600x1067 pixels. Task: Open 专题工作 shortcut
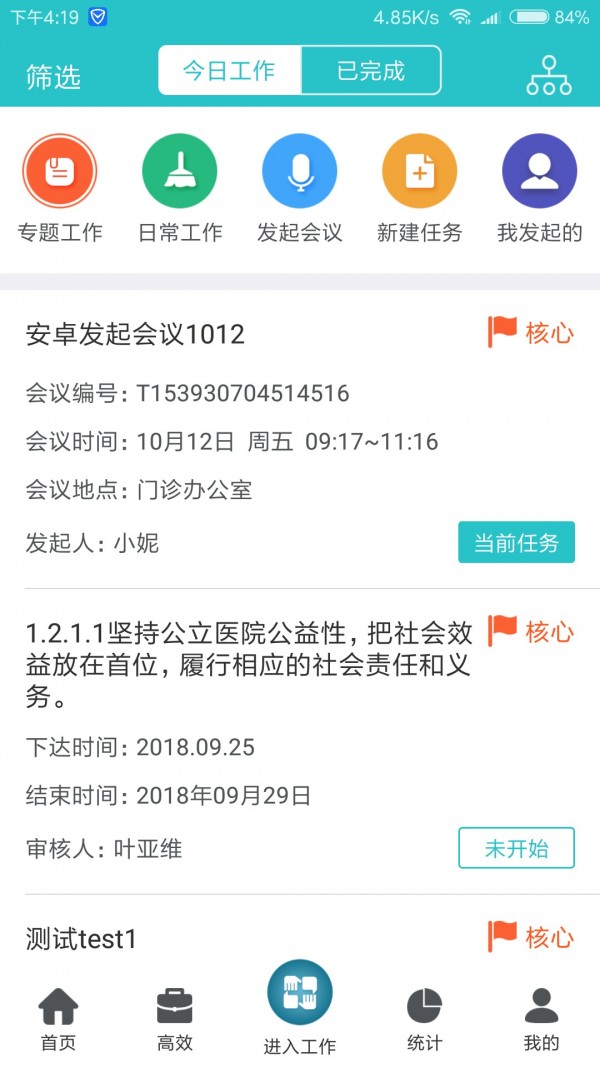click(x=60, y=189)
